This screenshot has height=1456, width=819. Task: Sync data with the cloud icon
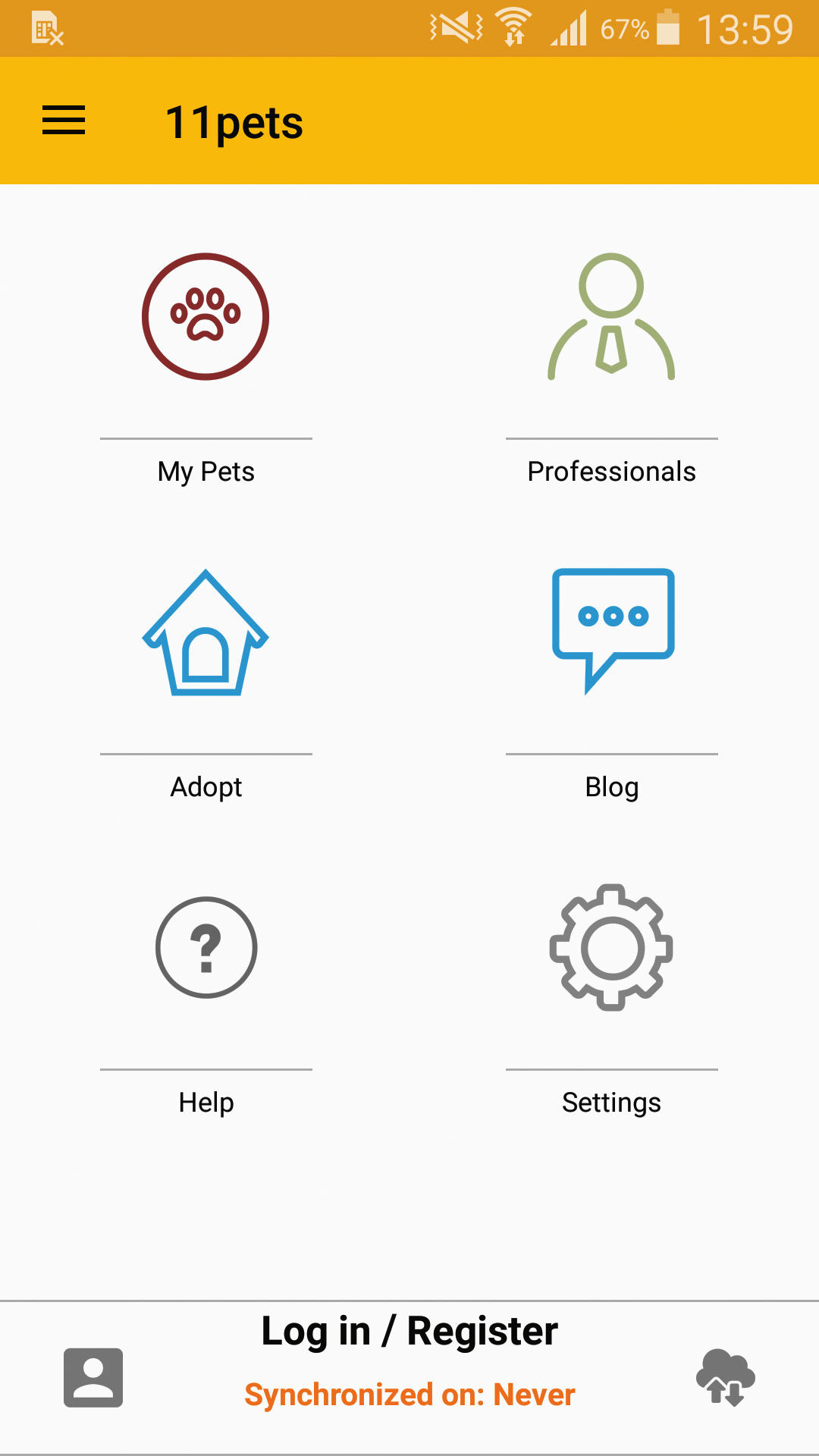click(725, 1378)
